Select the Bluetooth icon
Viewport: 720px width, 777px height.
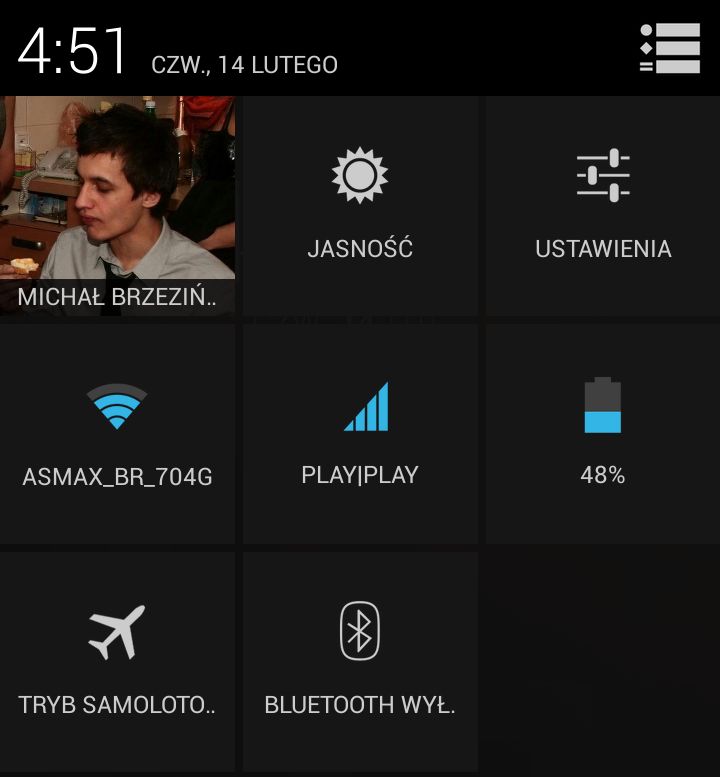359,628
